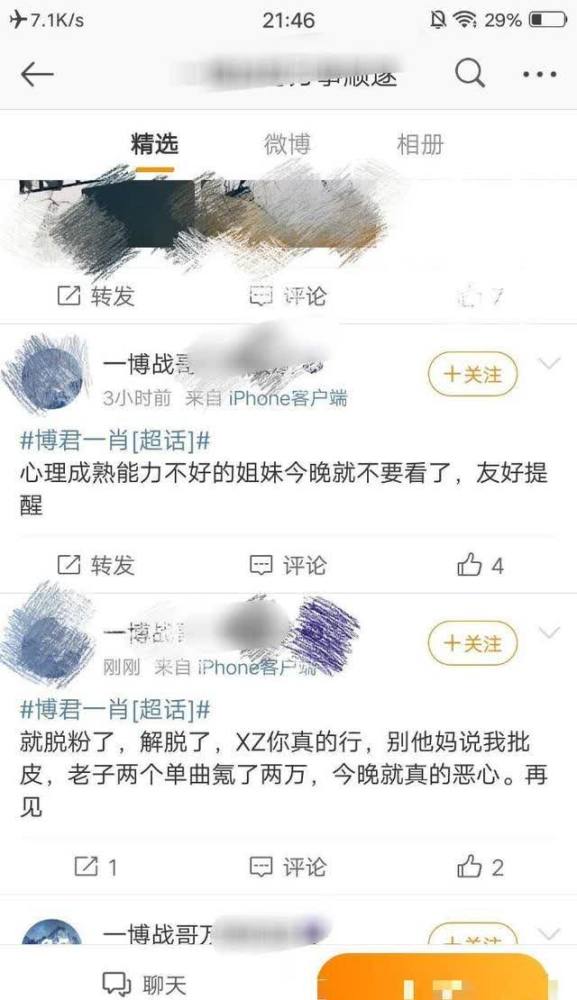Comment on the 友好提醒 post
The image size is (577, 1000).
(x=287, y=565)
